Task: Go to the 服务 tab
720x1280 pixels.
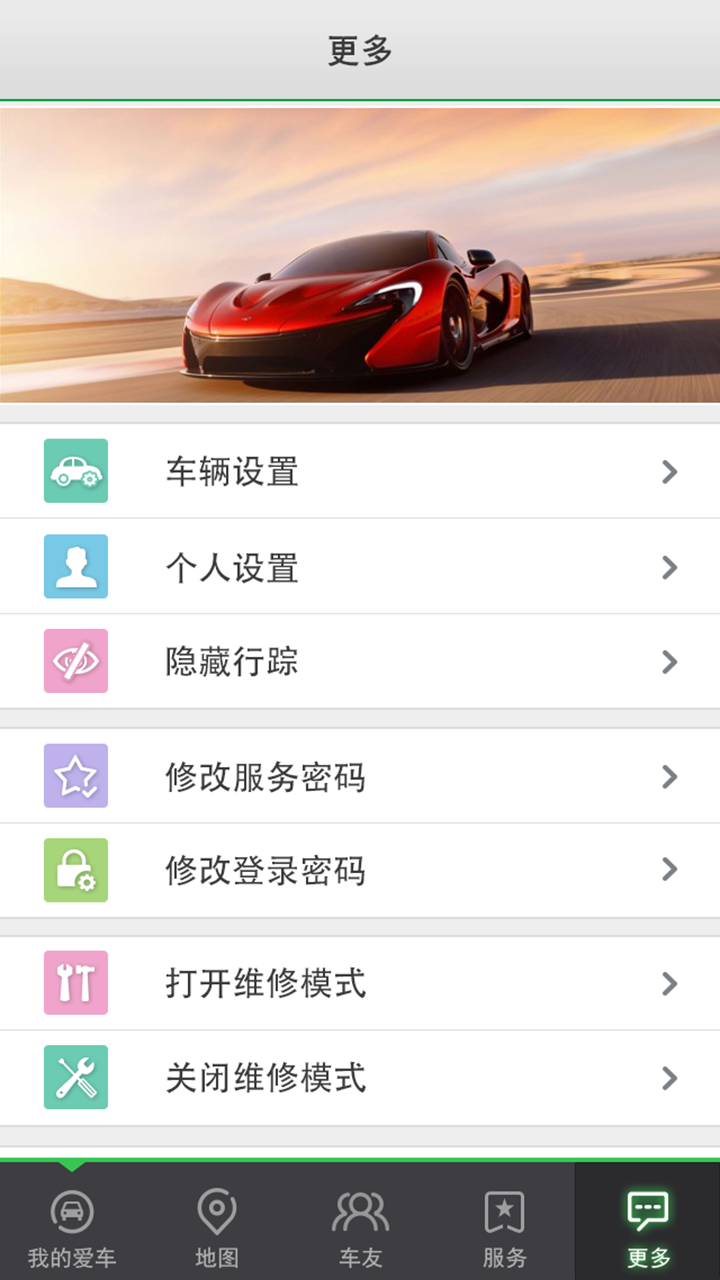Action: pyautogui.click(x=504, y=1226)
